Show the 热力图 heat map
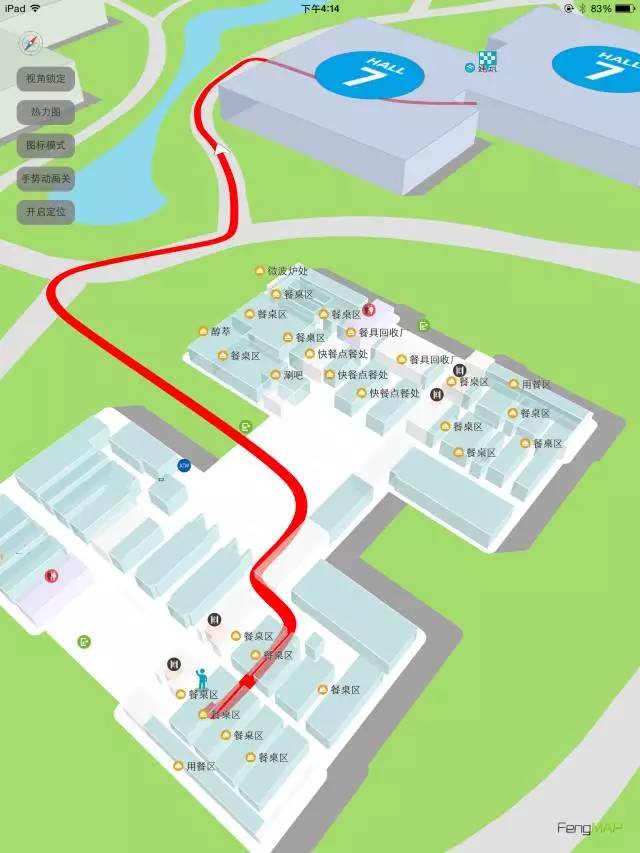Screen dimensions: 640x853 point(46,112)
